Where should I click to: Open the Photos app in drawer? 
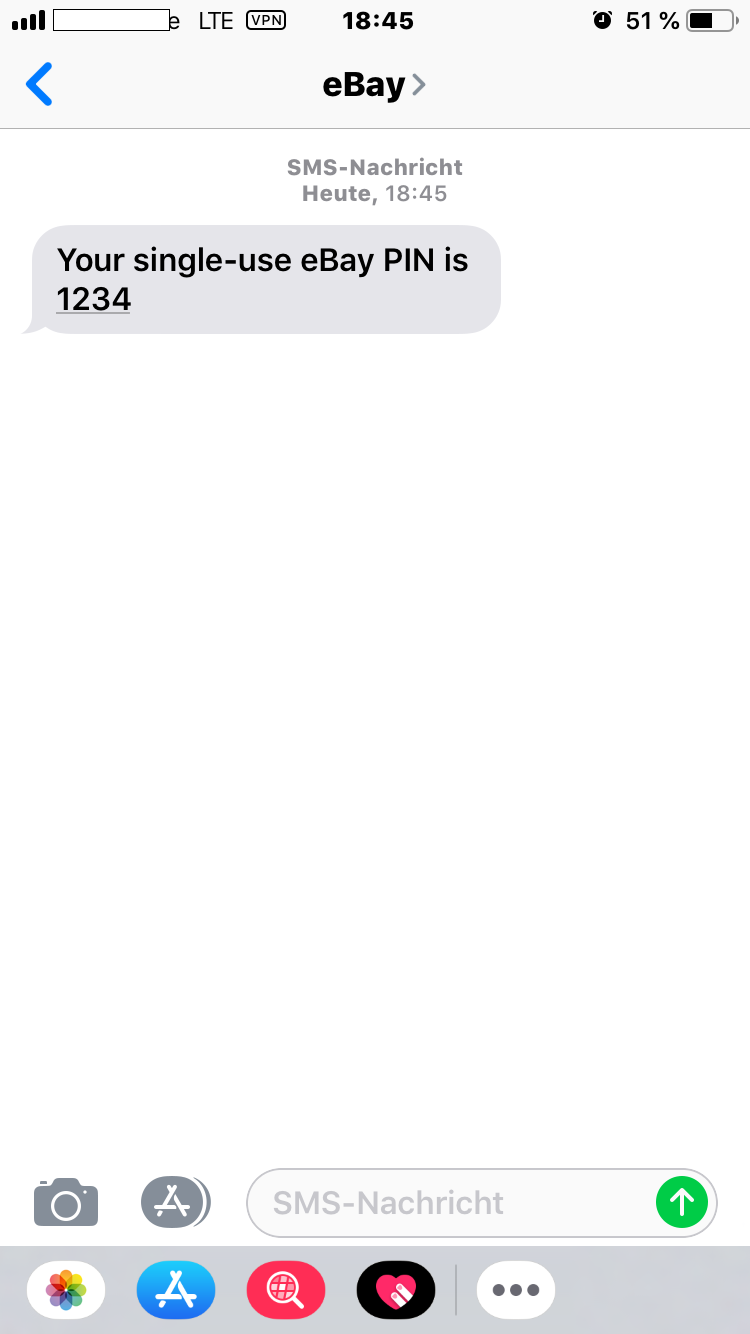[66, 1290]
